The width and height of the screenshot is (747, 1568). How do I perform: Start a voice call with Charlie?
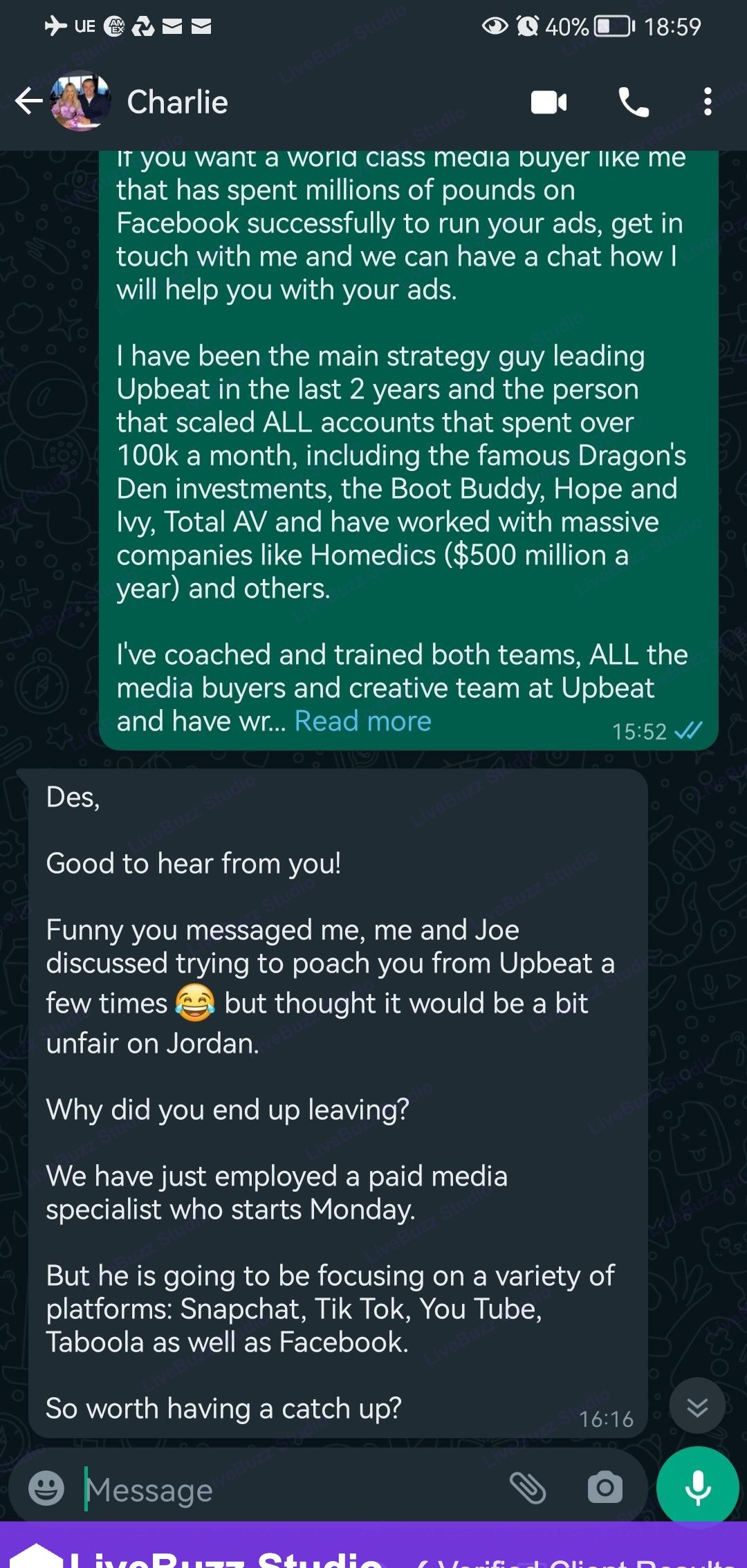[x=633, y=102]
